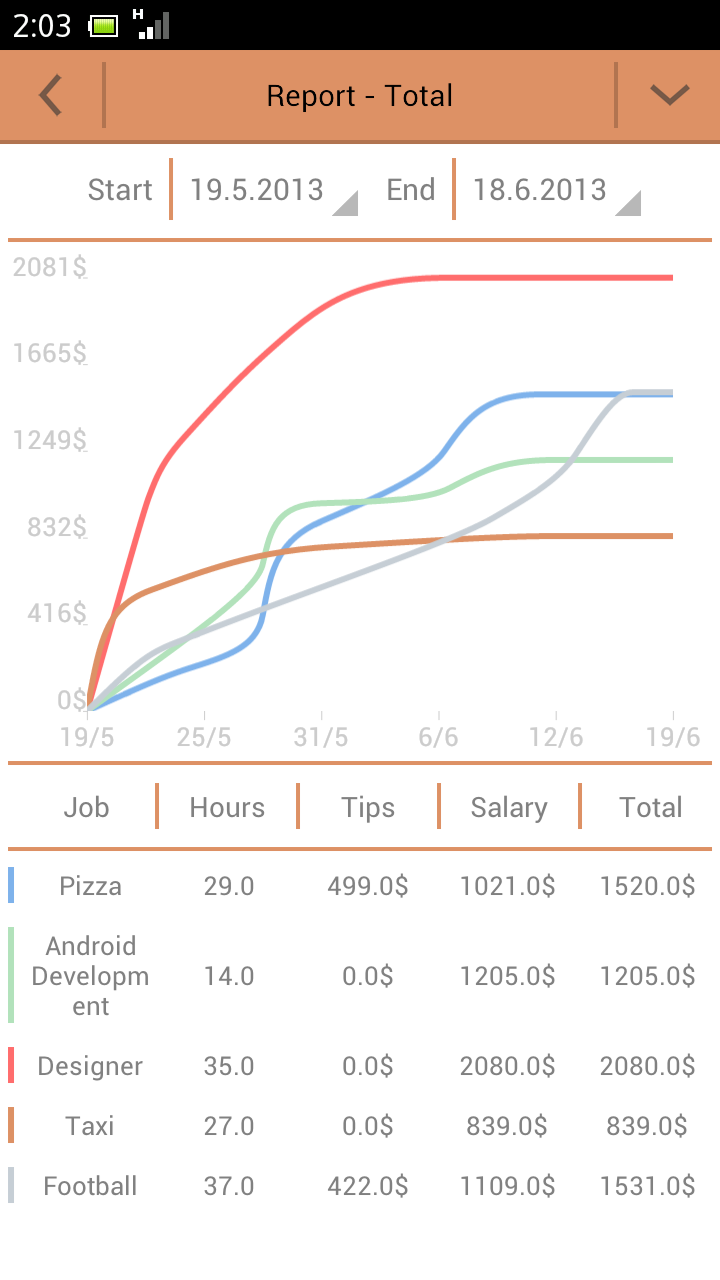Screen dimensions: 720x1280
Task: Tap the gray Football color bar
Action: (x=9, y=1186)
